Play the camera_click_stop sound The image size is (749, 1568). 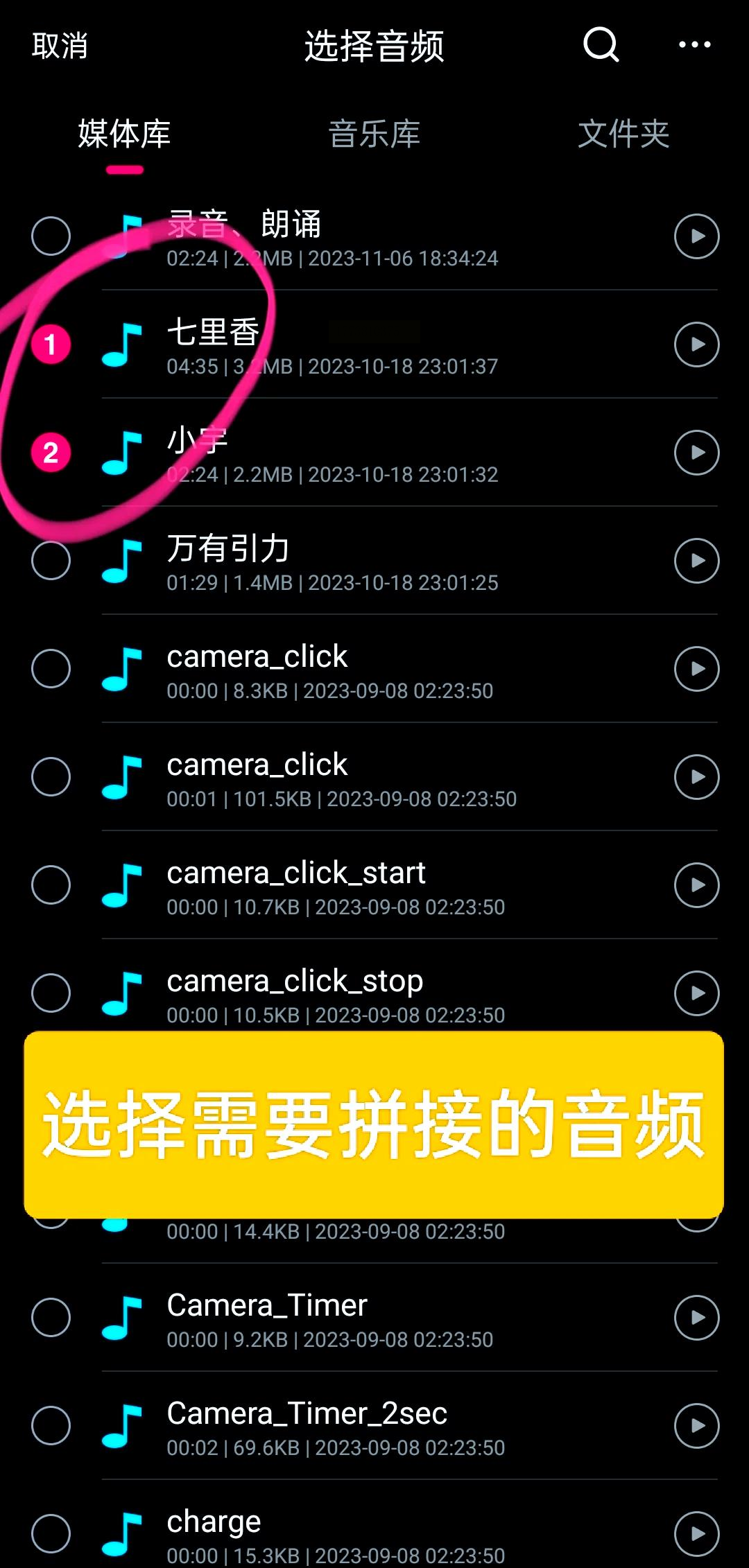(x=696, y=993)
